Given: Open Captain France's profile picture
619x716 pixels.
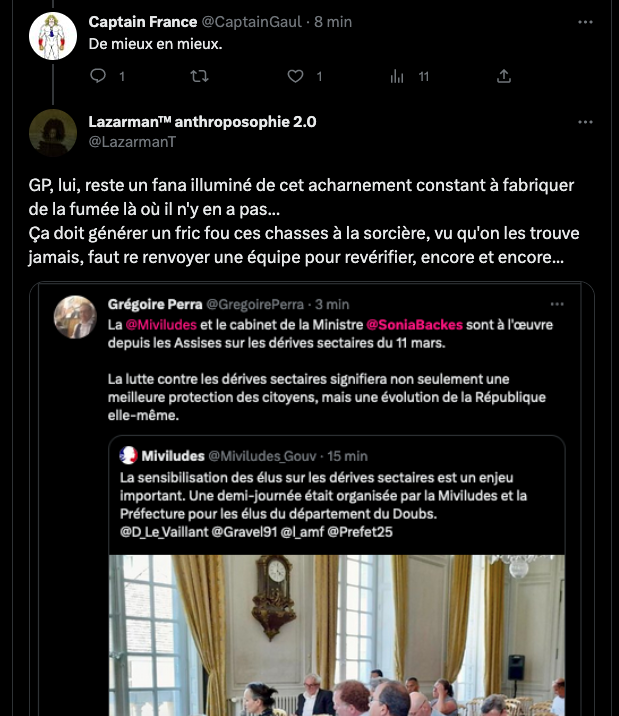Looking at the screenshot, I should pyautogui.click(x=53, y=37).
